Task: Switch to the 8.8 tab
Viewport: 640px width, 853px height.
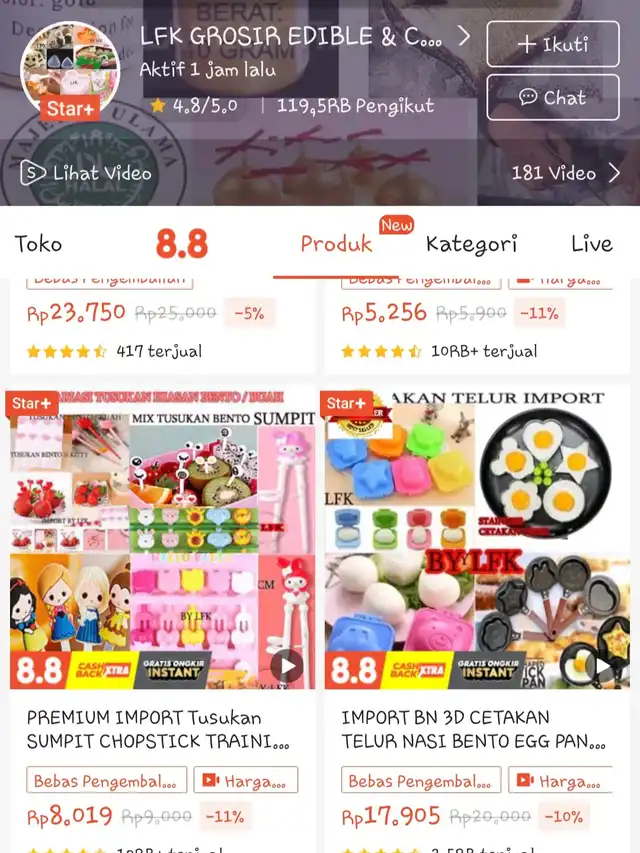Action: pos(181,243)
